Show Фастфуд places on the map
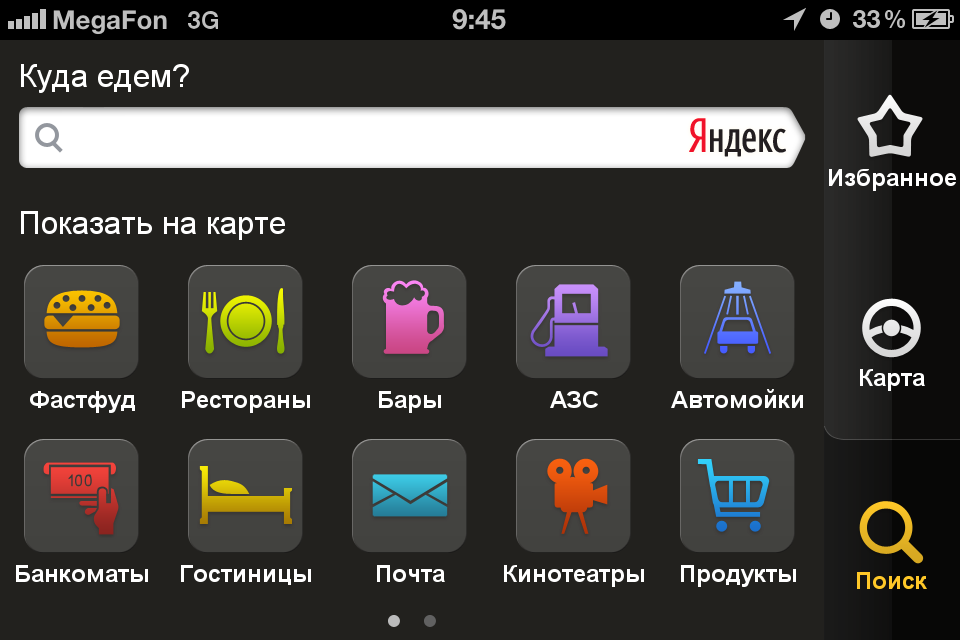Viewport: 960px width, 640px height. pyautogui.click(x=81, y=322)
